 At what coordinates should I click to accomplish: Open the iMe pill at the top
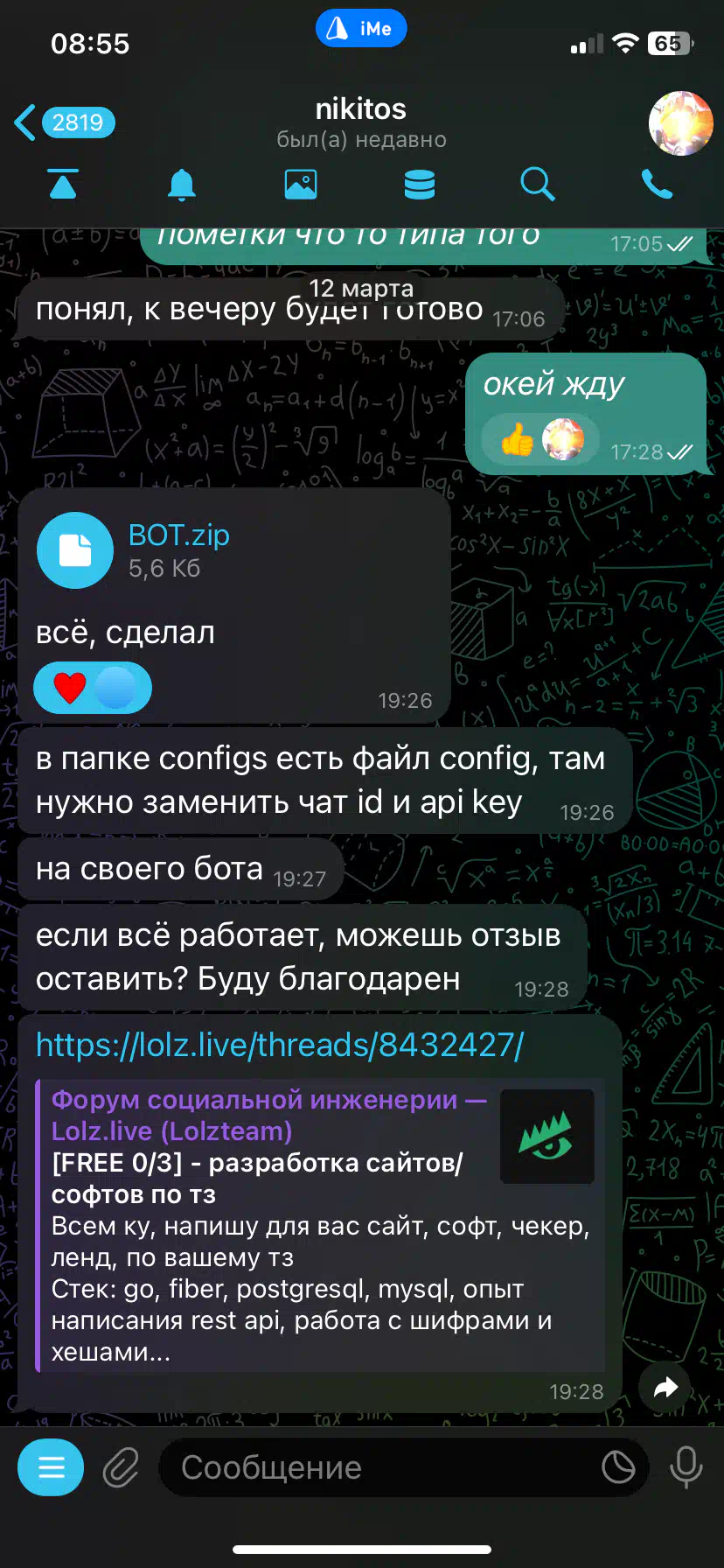pyautogui.click(x=361, y=29)
